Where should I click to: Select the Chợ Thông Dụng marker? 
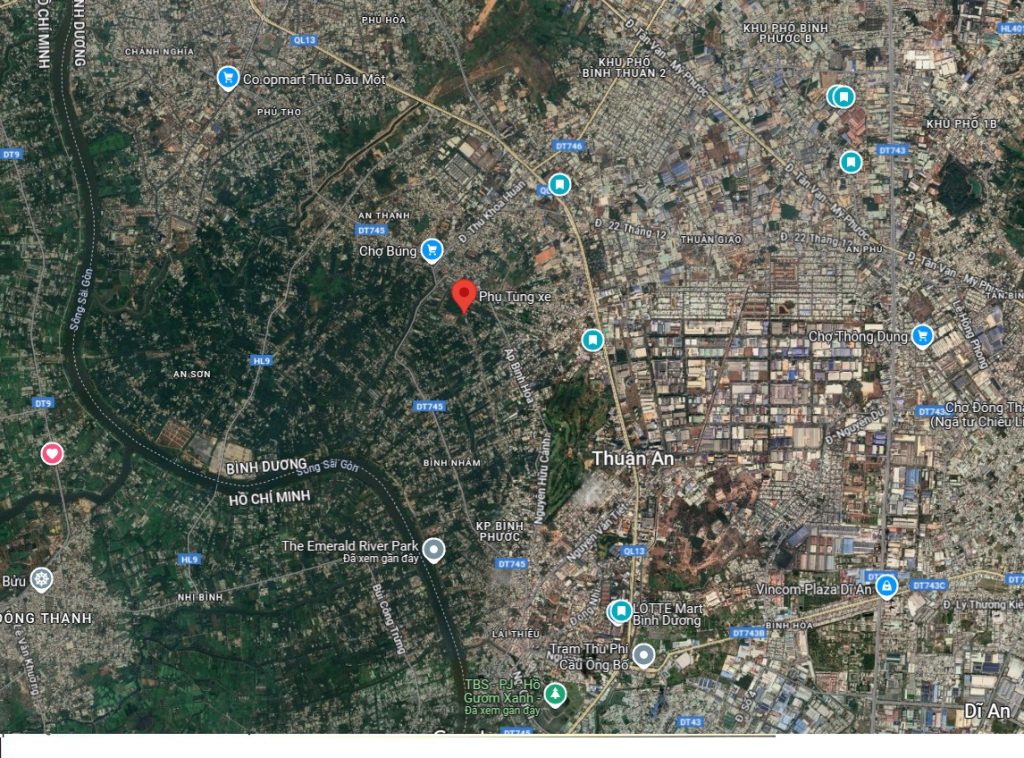point(923,335)
